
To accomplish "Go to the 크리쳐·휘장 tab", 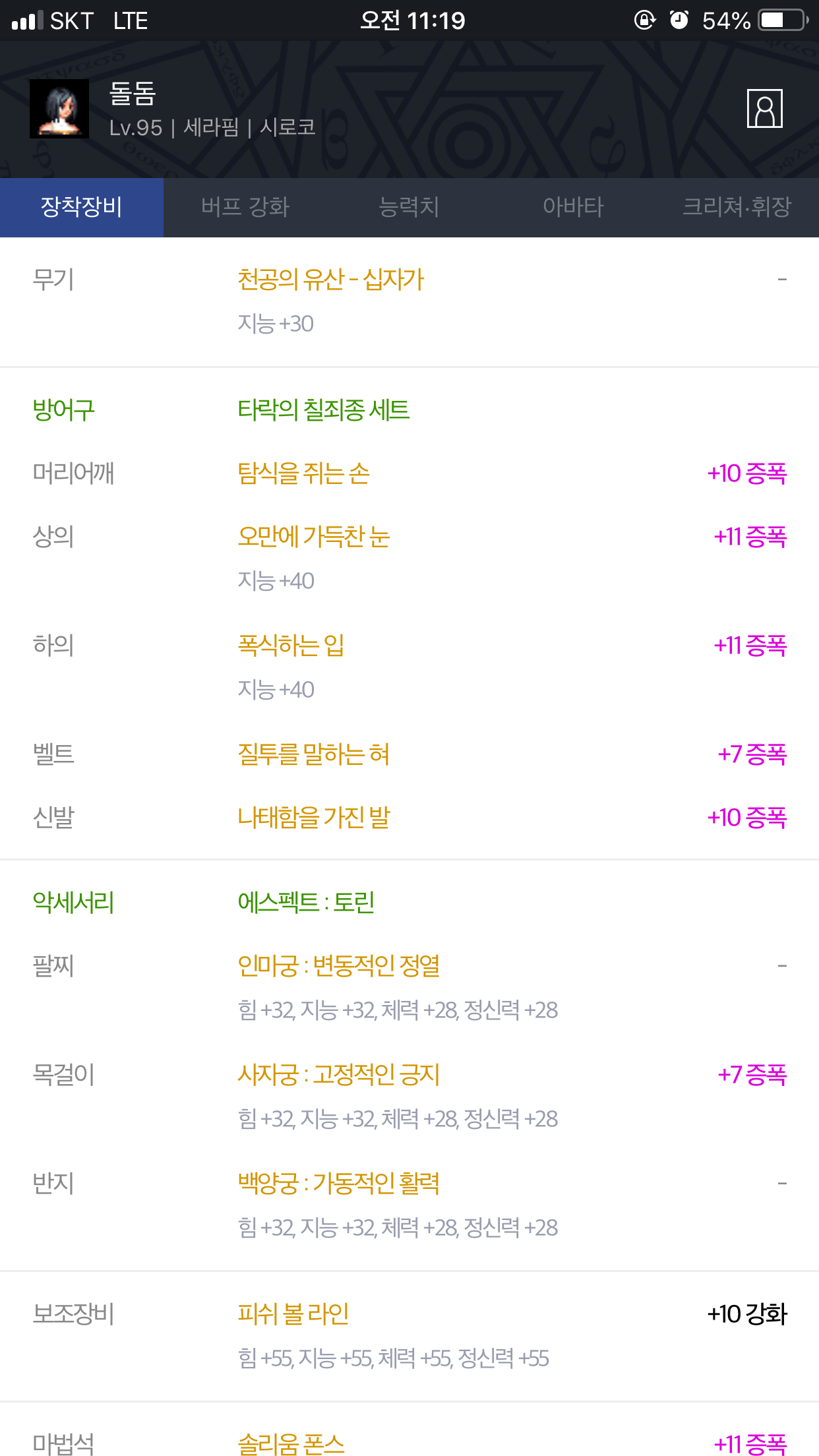I will (x=737, y=207).
